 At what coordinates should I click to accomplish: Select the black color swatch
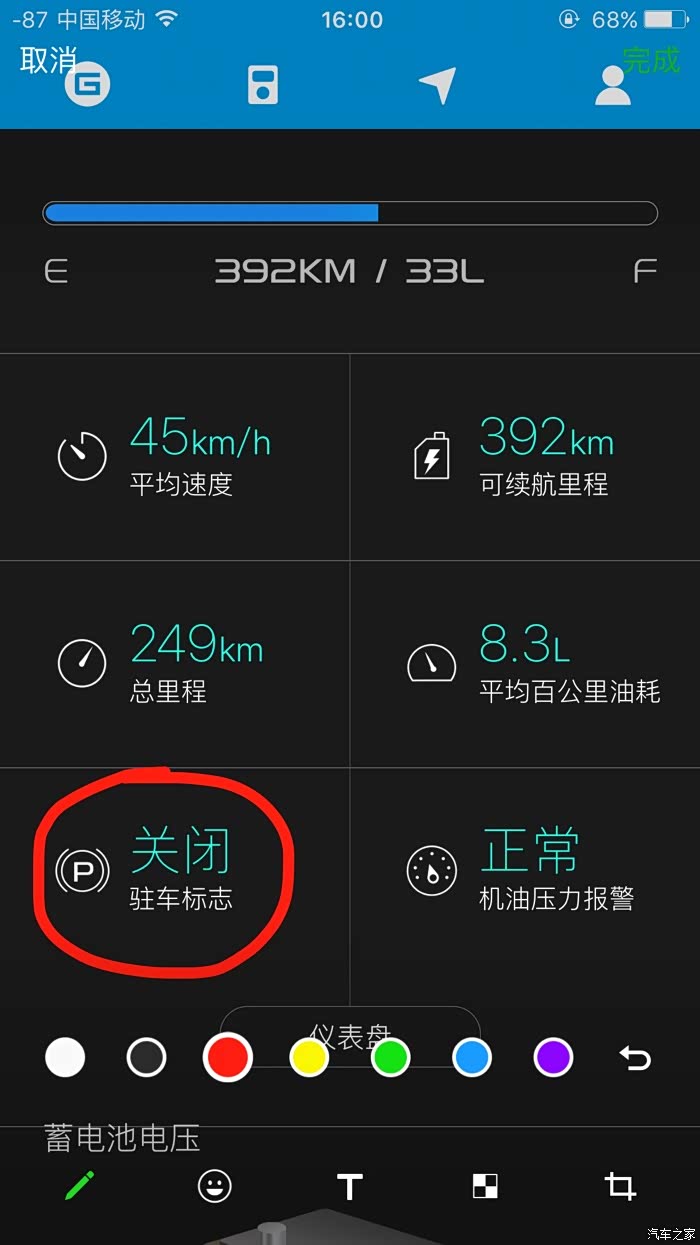point(146,1057)
